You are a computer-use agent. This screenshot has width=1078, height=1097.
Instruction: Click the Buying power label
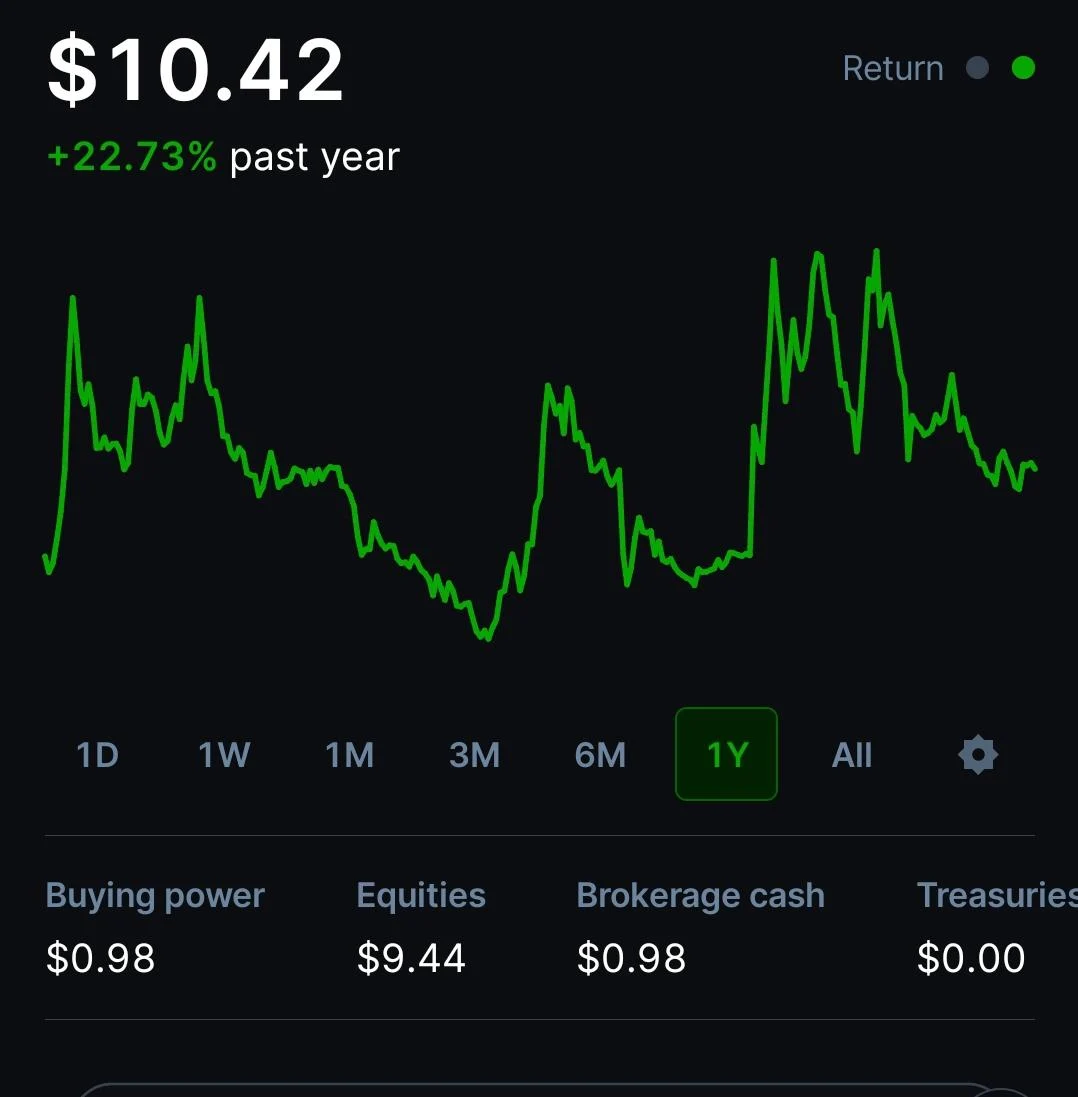154,895
